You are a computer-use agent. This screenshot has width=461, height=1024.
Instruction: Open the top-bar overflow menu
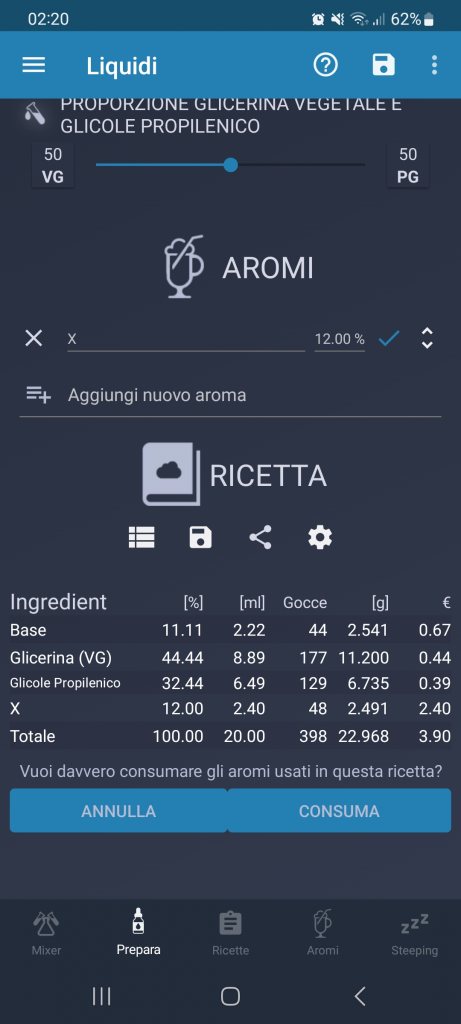[434, 65]
